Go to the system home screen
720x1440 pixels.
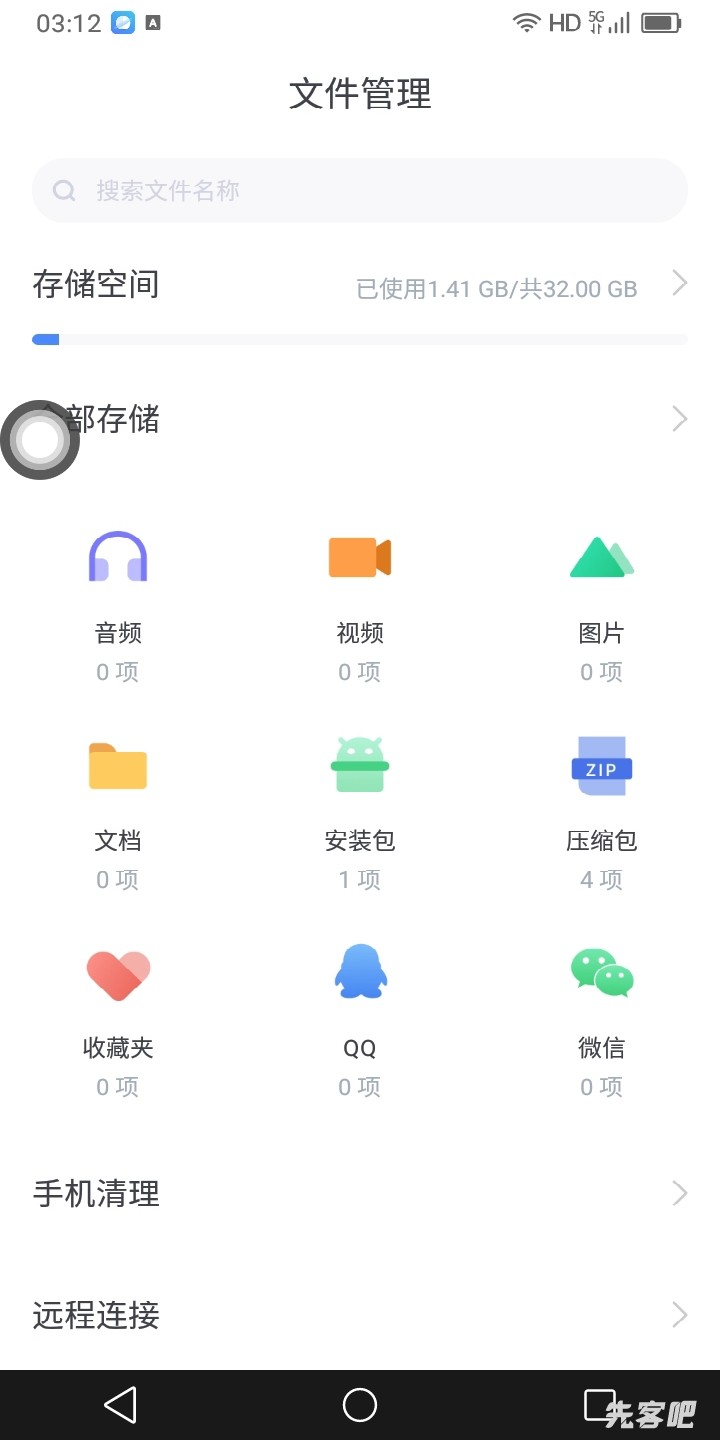coord(360,1405)
